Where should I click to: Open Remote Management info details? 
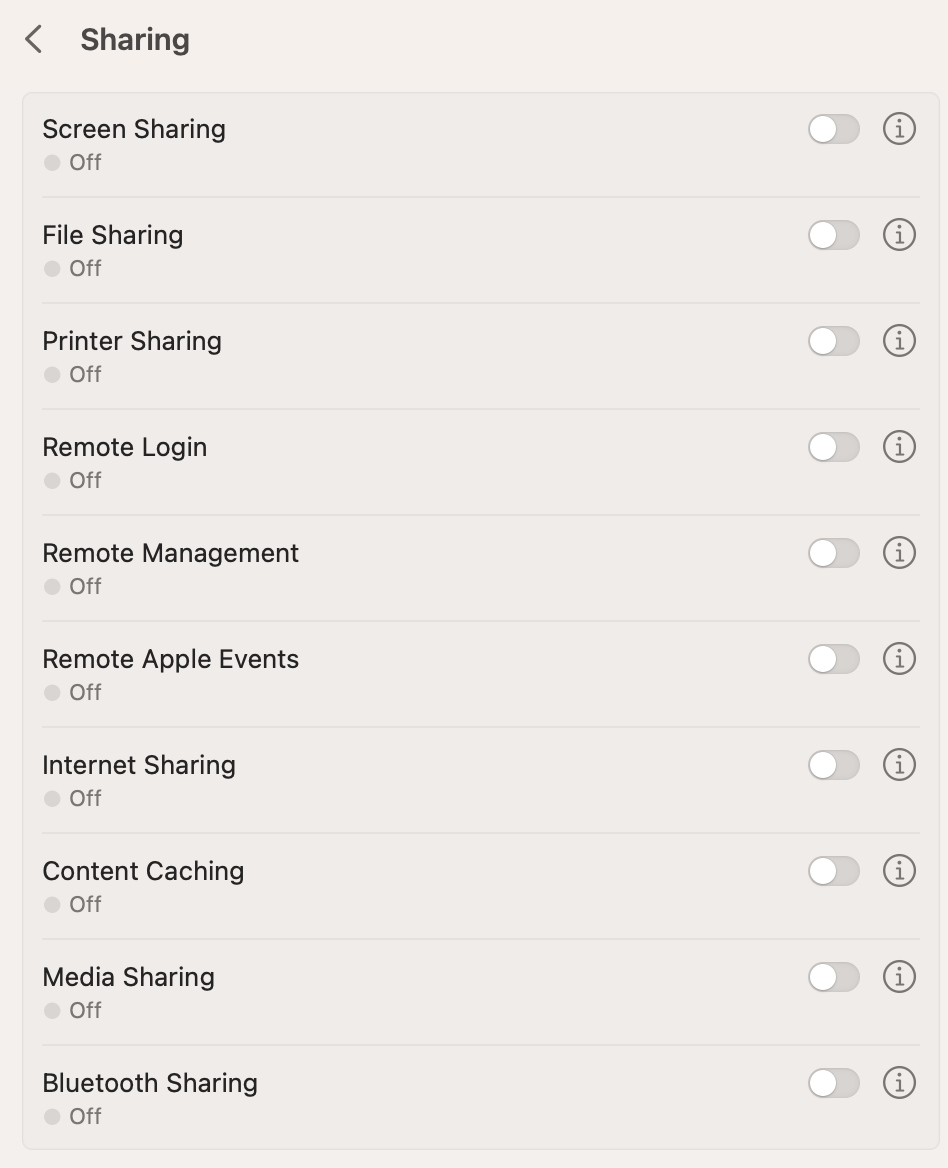point(899,553)
